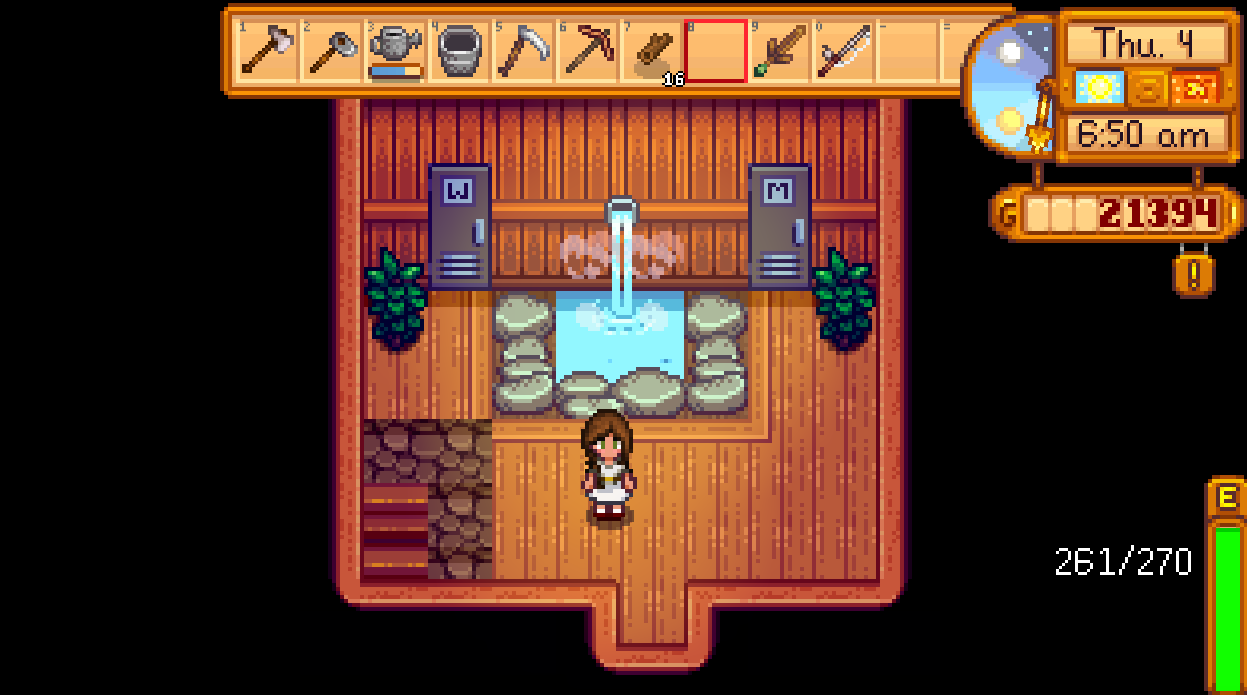Equip the scythe from the toolbar
Image resolution: width=1247 pixels, height=695 pixels.
pyautogui.click(x=523, y=51)
